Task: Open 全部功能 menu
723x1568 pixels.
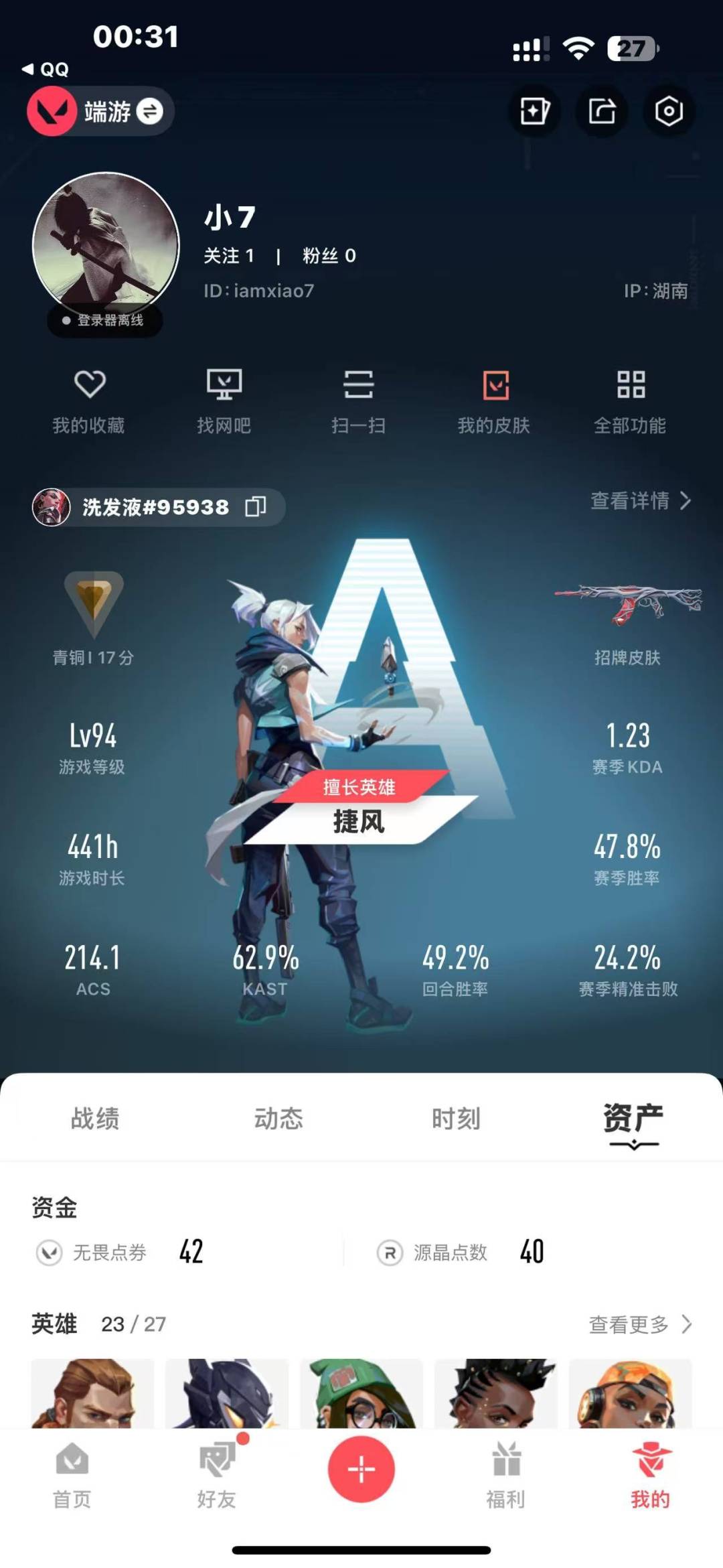Action: click(630, 402)
